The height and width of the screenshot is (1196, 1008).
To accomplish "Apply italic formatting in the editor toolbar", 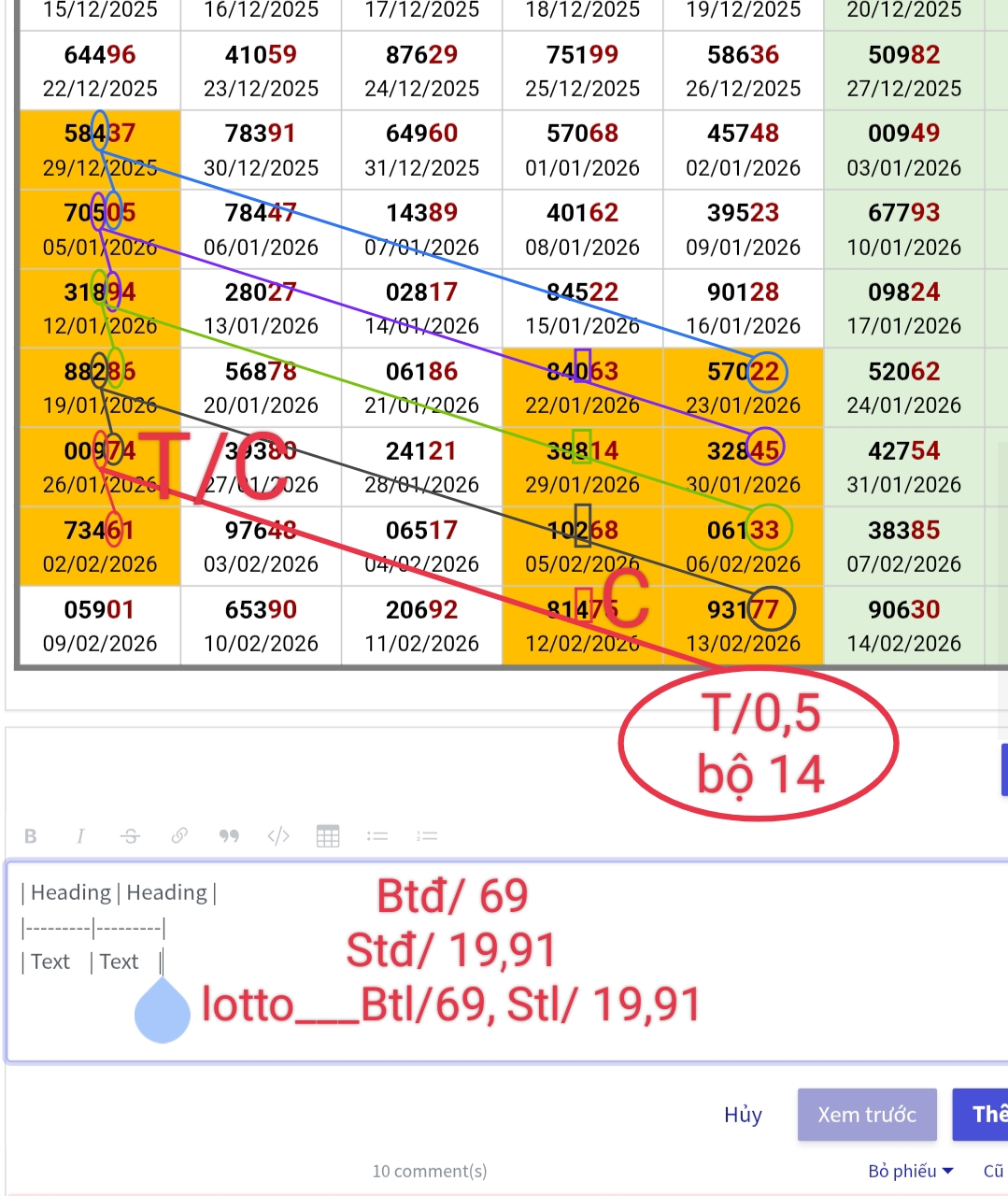I will pyautogui.click(x=80, y=836).
